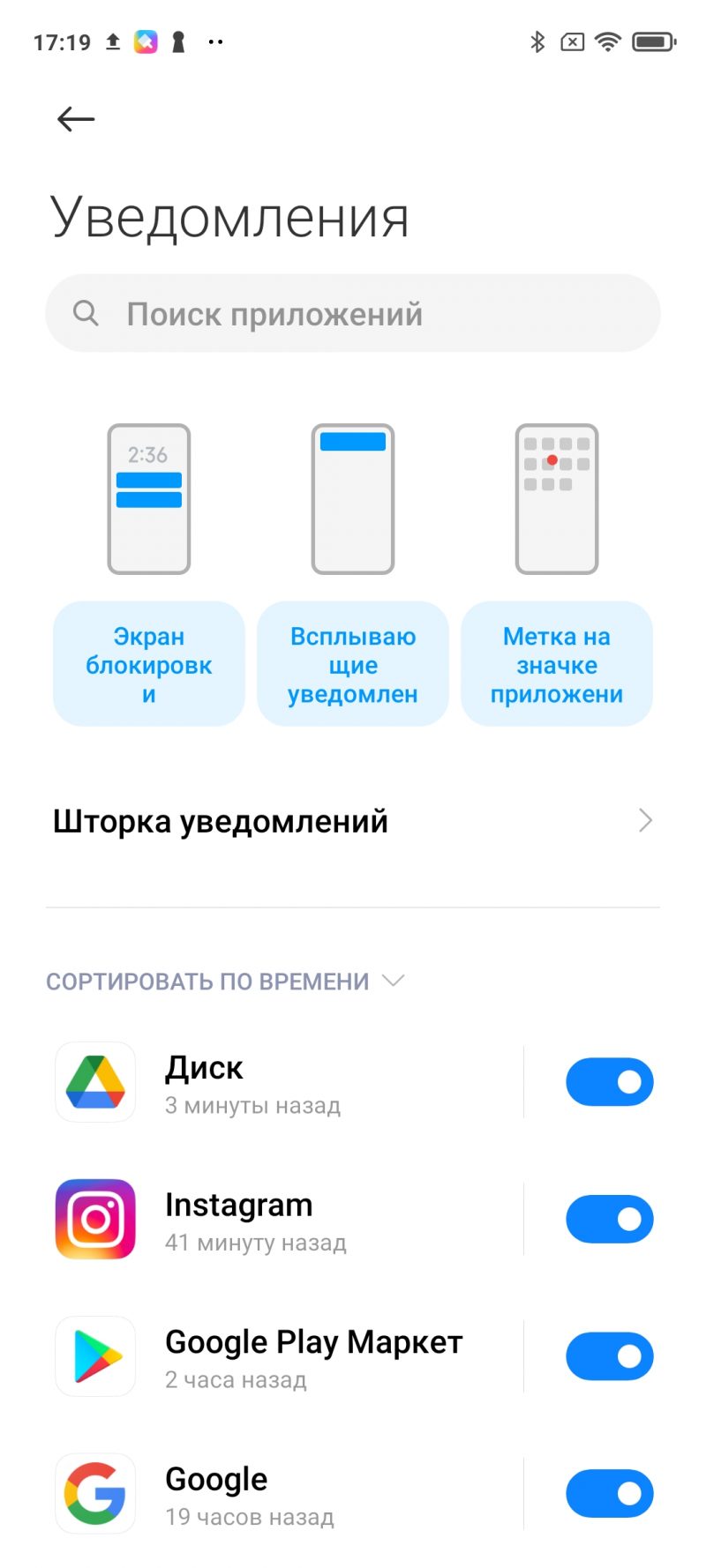Screen dimensions: 706x1568
Task: Select the floating notifications phone illustration
Action: pyautogui.click(x=352, y=498)
